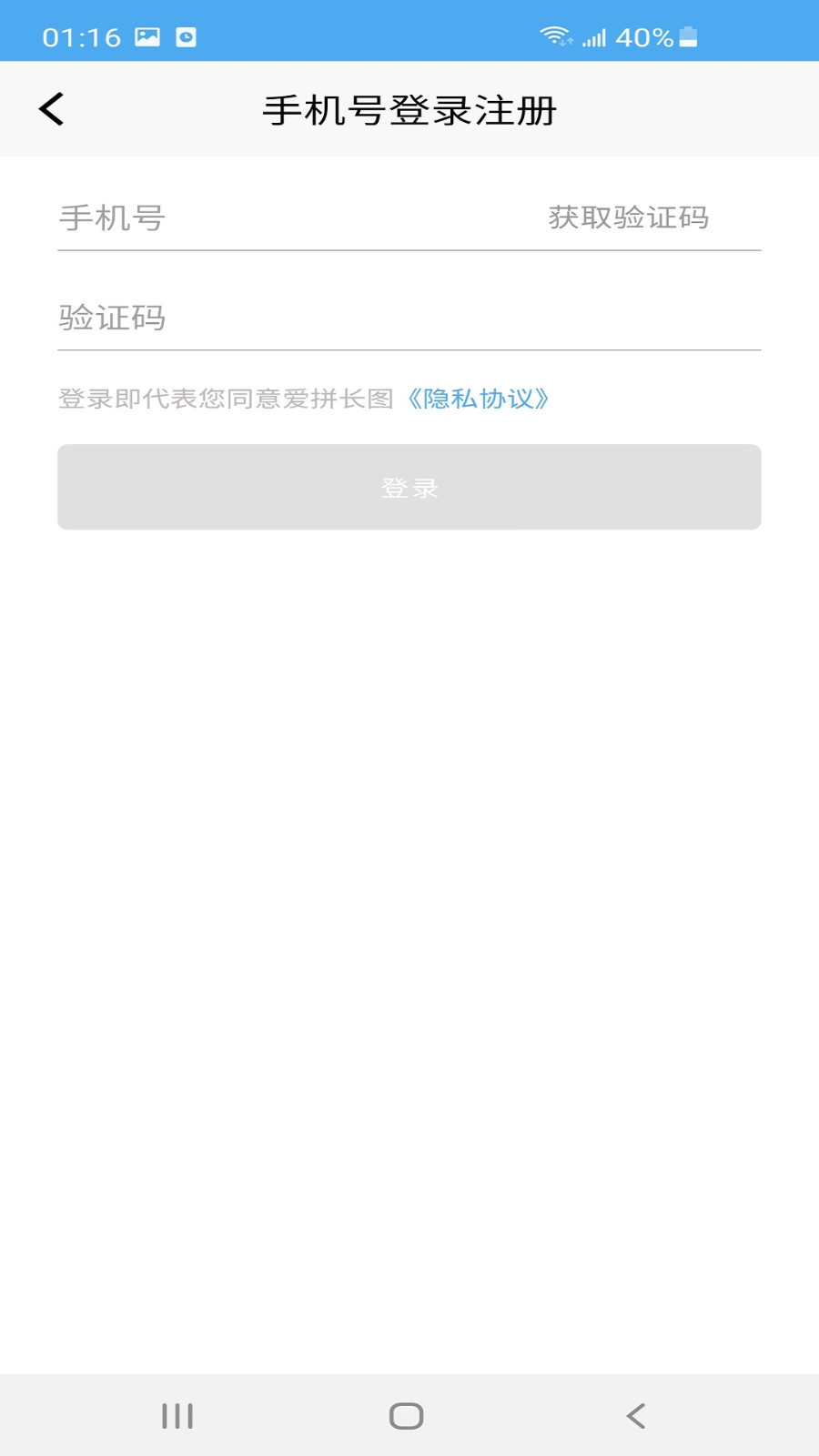
Task: Open the 《隐私协议》 privacy agreement link
Action: point(478,399)
